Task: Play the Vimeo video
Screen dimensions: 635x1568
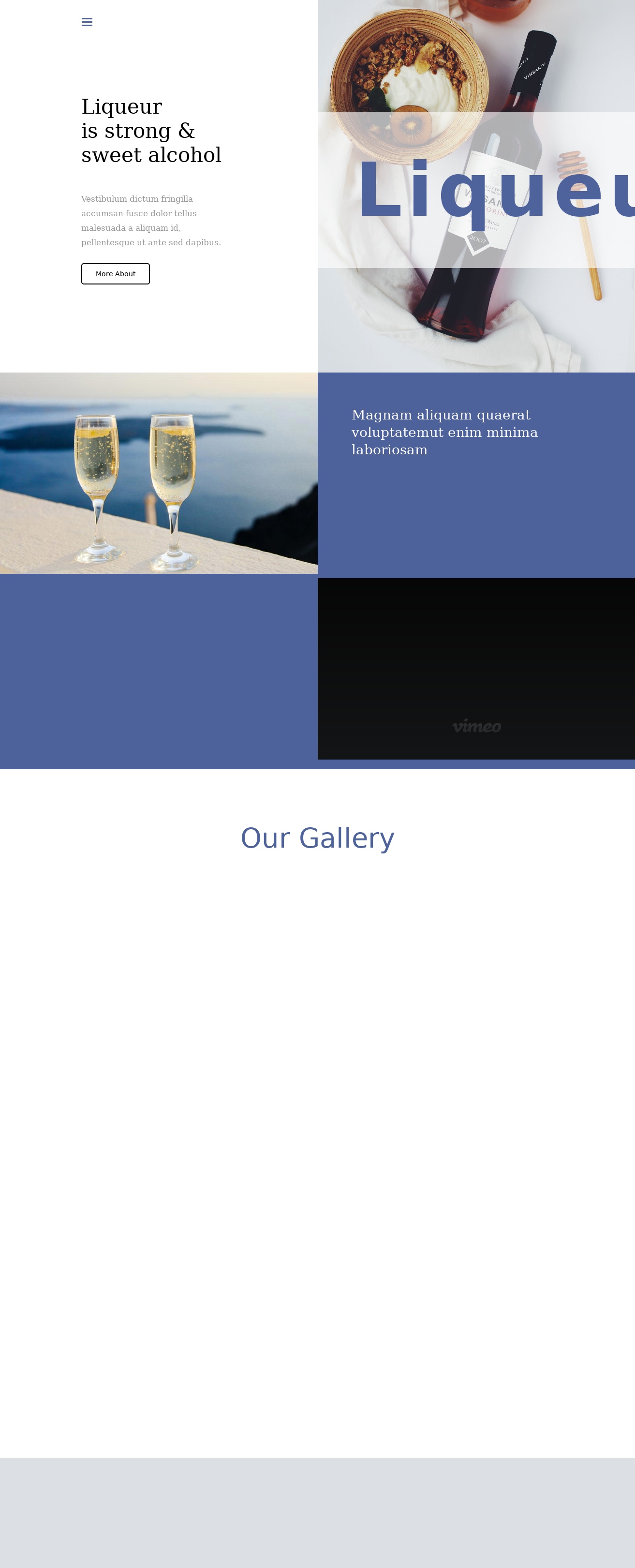Action: (x=475, y=668)
